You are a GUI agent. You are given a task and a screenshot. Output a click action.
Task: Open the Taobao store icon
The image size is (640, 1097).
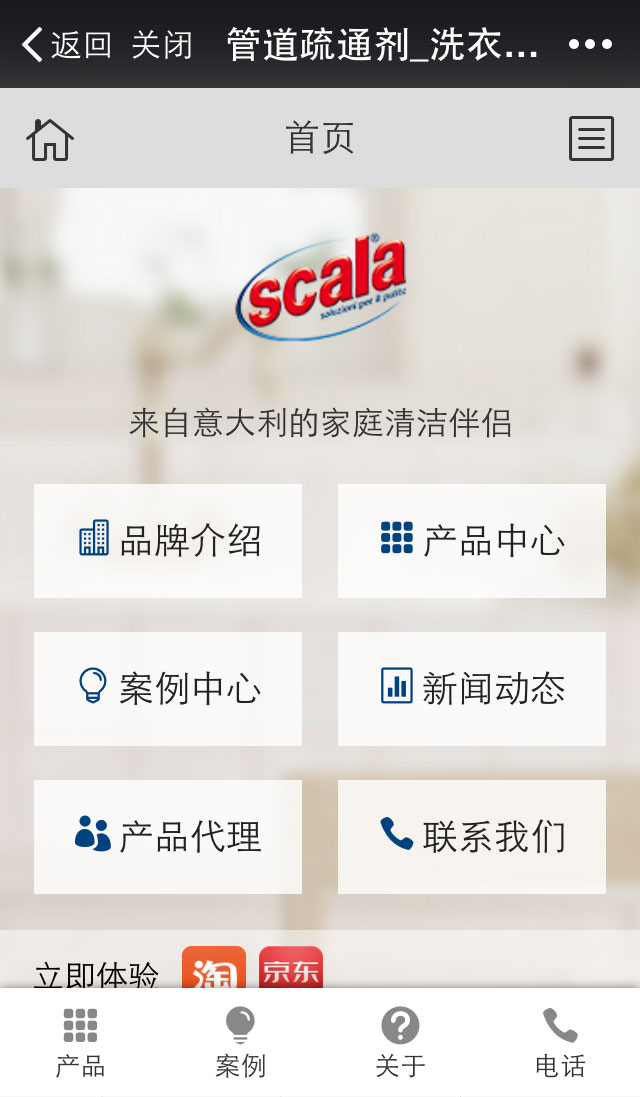click(x=214, y=968)
